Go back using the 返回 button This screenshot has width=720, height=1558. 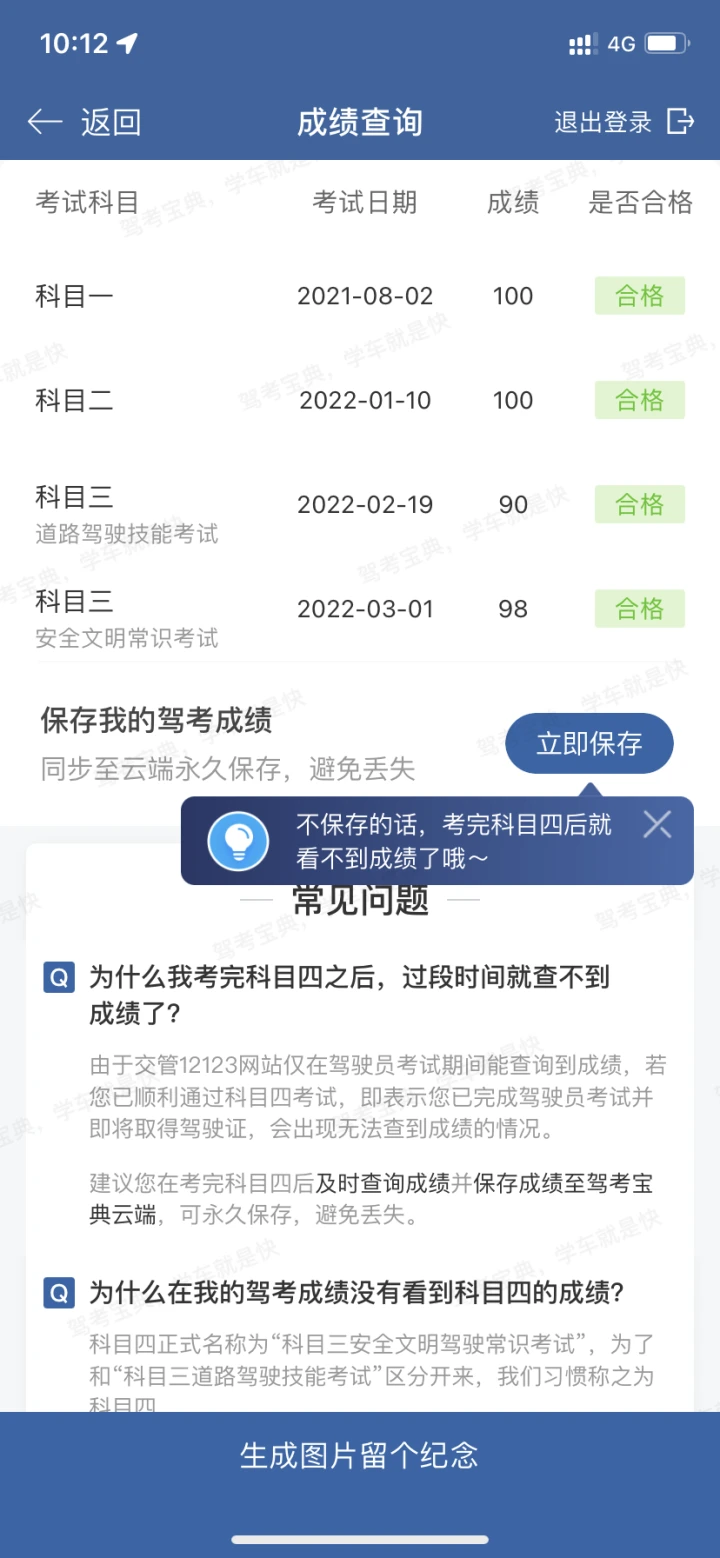click(85, 122)
